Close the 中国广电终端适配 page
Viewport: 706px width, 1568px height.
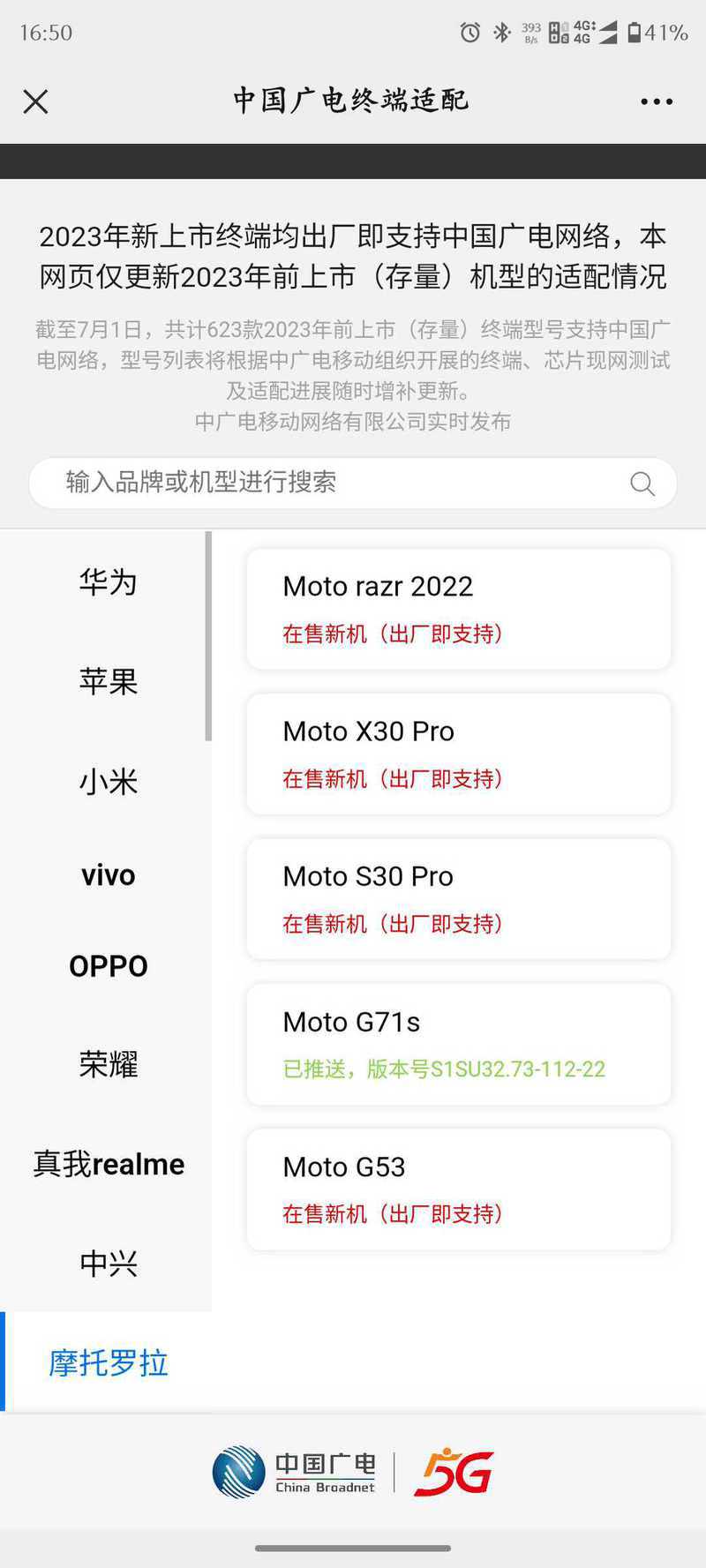(35, 101)
